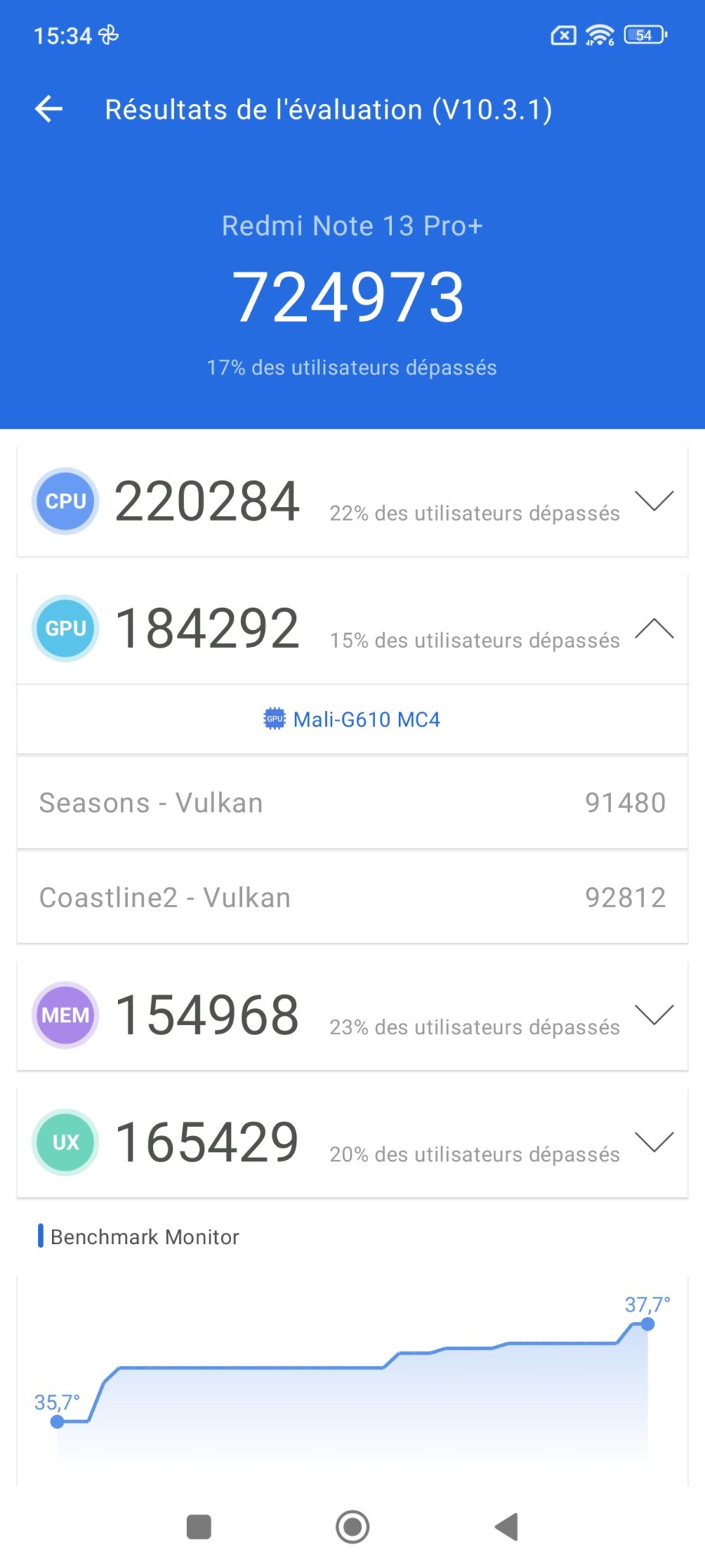Open the Mali-G610 MC4 GPU info
Screen dimensions: 705x1568
[352, 720]
